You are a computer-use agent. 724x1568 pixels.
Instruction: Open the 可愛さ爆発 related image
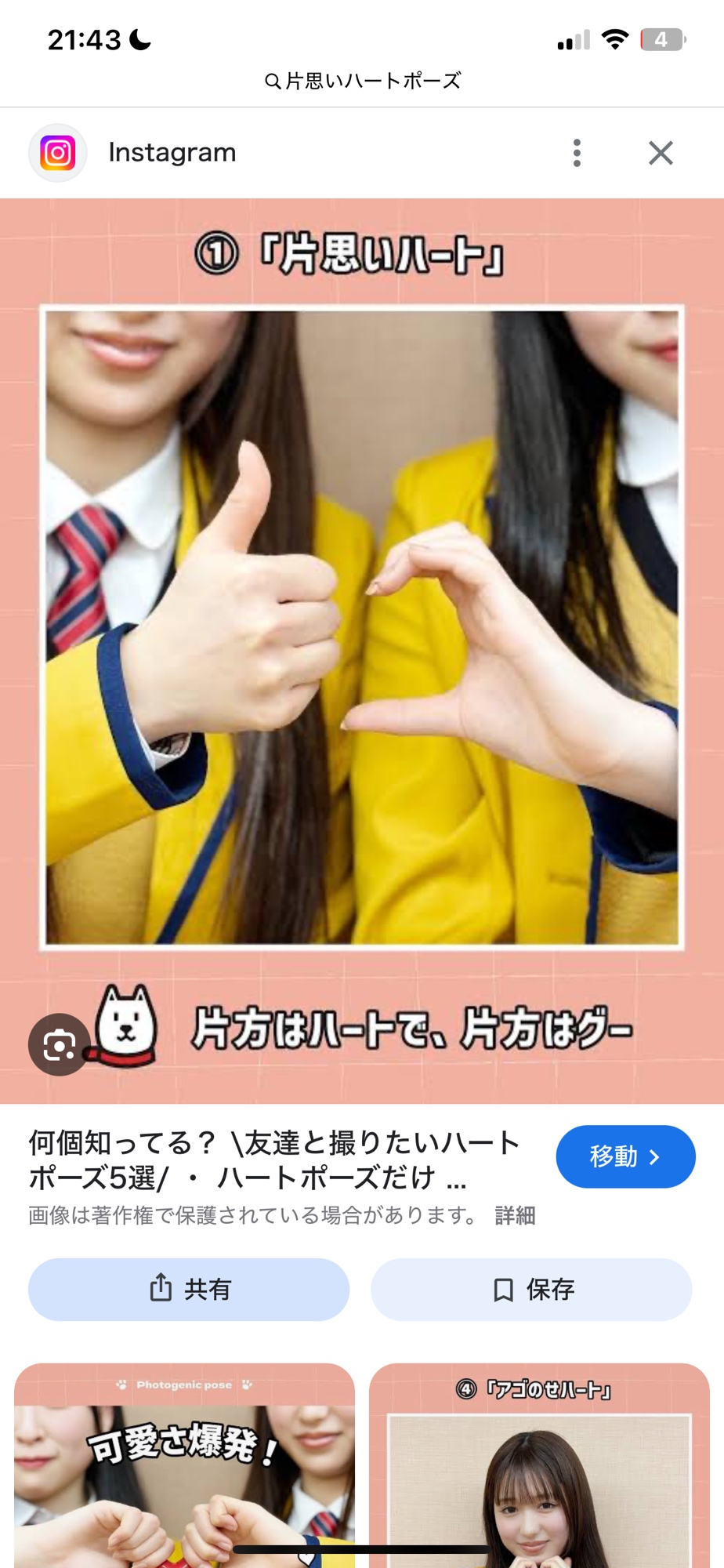click(184, 1466)
